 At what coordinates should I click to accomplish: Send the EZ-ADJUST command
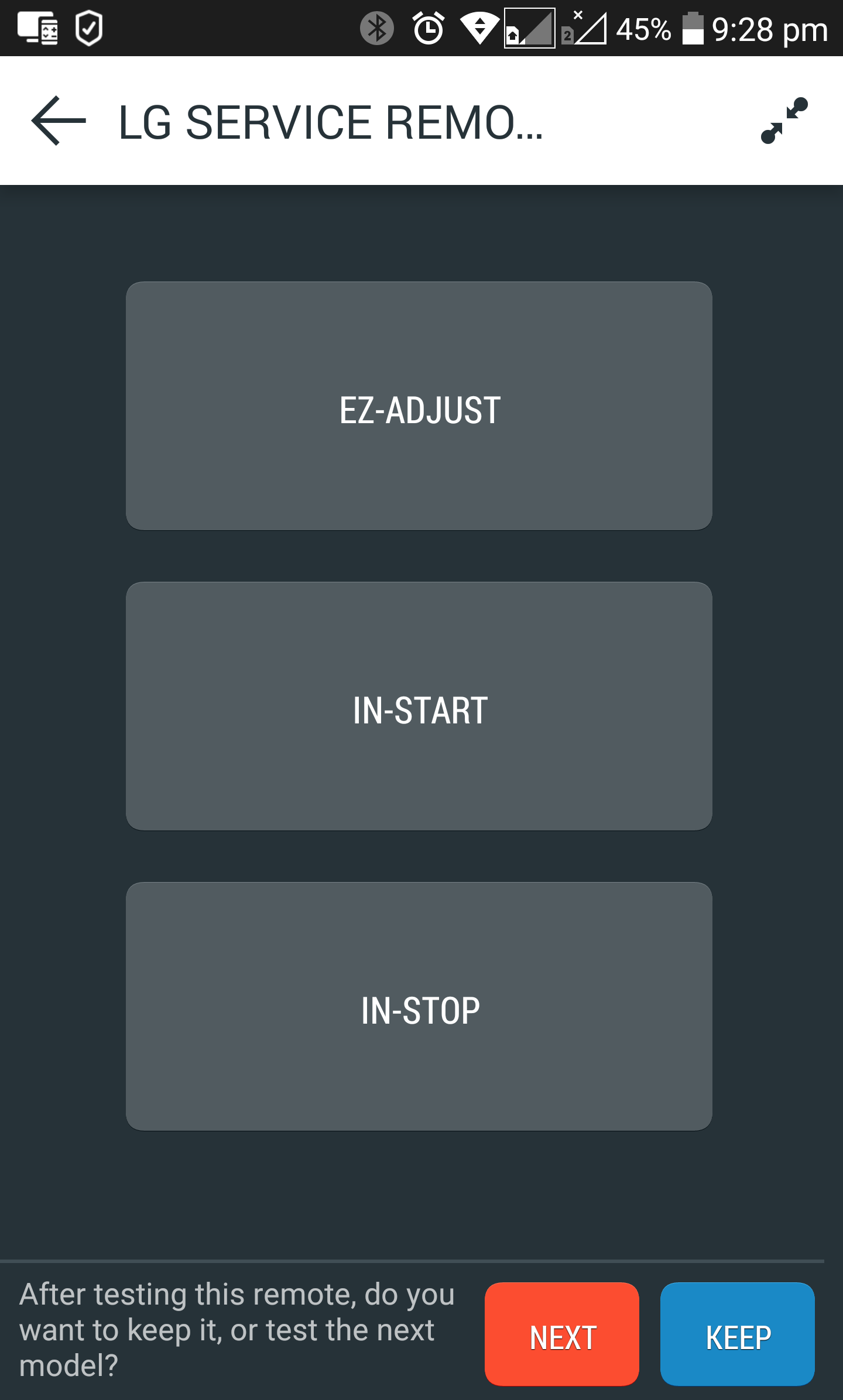pyautogui.click(x=419, y=406)
